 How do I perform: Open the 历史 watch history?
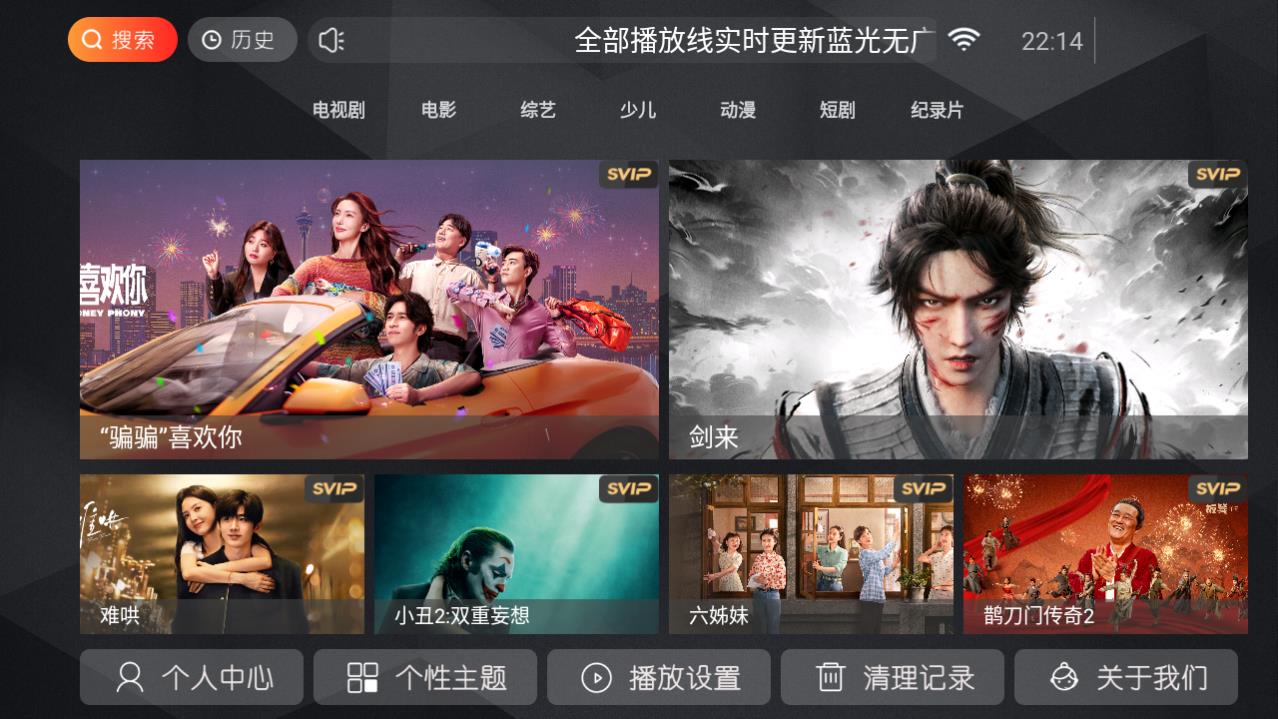point(241,40)
